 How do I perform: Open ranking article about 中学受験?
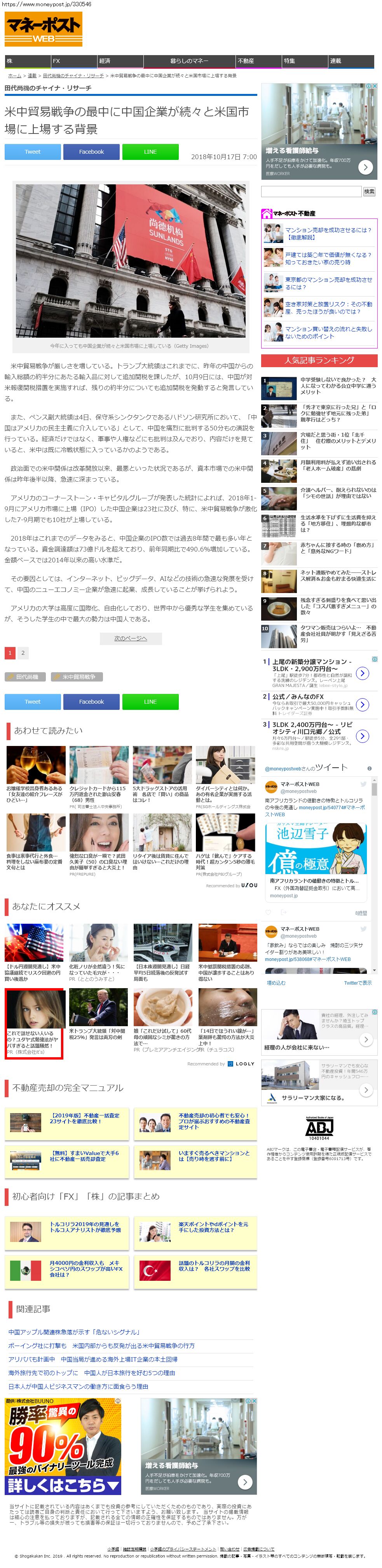(x=338, y=386)
